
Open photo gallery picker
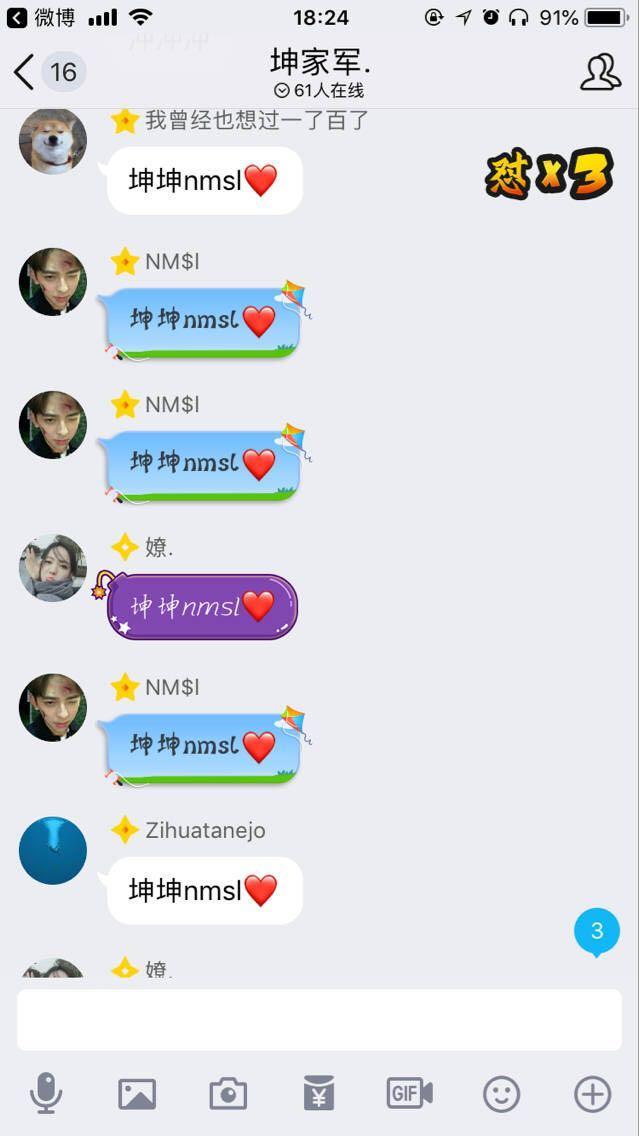(137, 1094)
